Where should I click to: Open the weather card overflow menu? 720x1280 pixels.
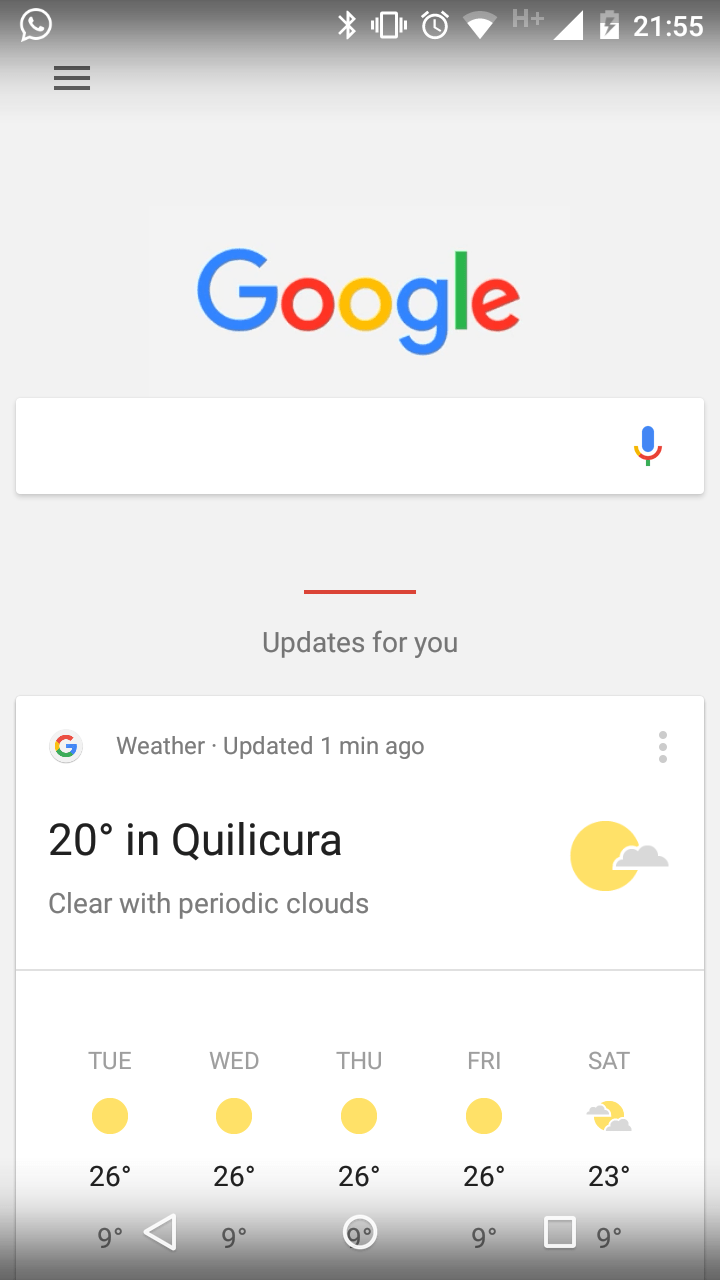662,747
